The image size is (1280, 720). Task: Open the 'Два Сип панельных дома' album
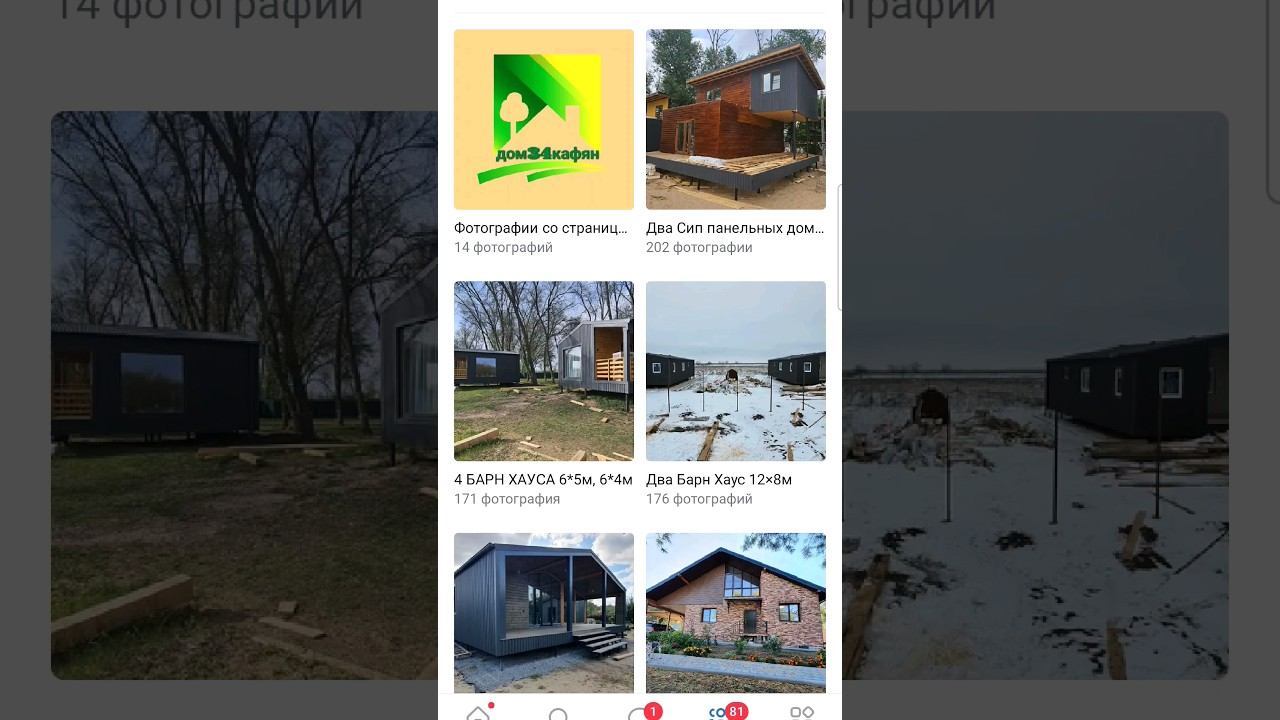735,120
